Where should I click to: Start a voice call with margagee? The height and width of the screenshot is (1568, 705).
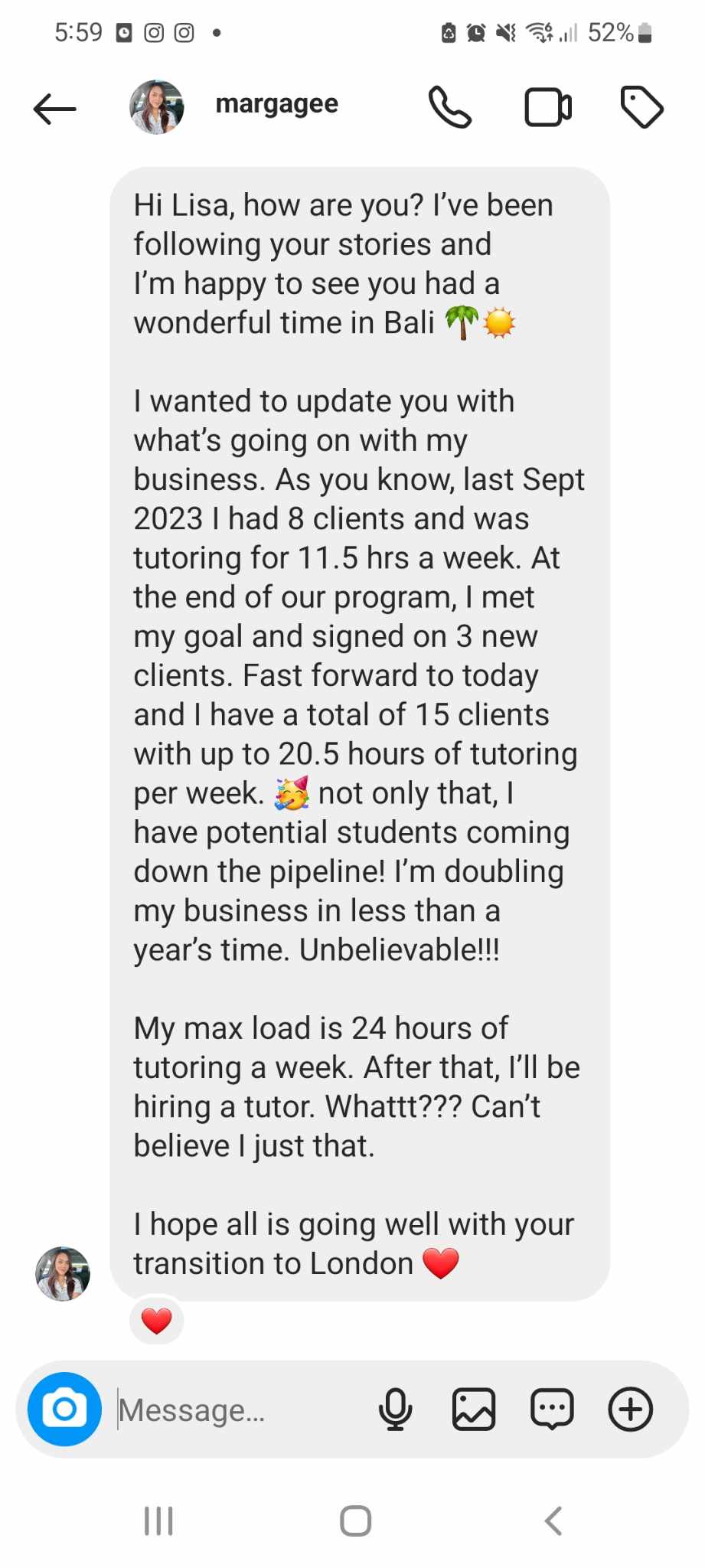coord(449,107)
